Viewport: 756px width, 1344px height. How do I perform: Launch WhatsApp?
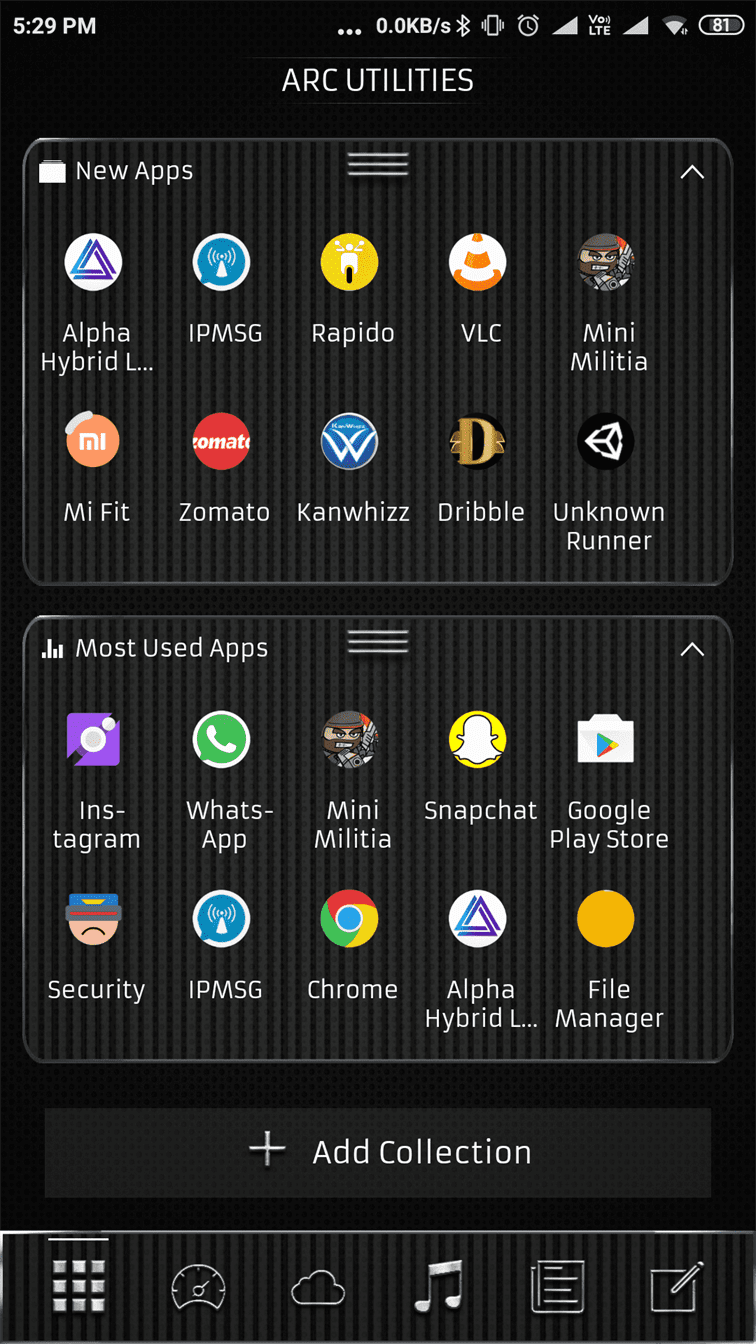[221, 740]
